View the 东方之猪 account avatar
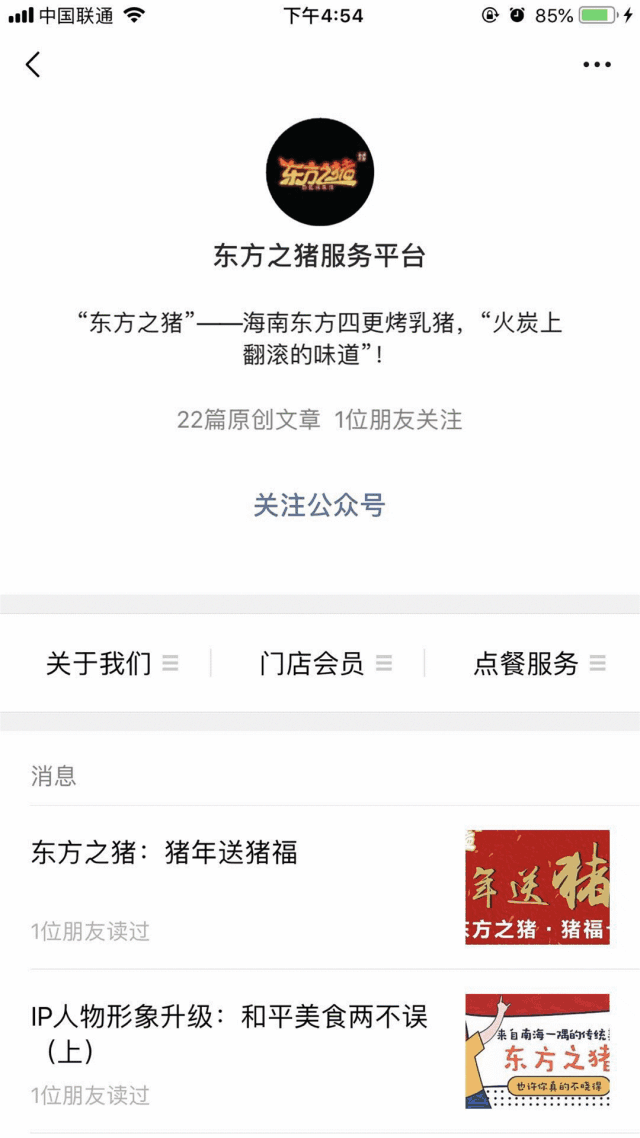This screenshot has width=640, height=1138. (x=319, y=172)
